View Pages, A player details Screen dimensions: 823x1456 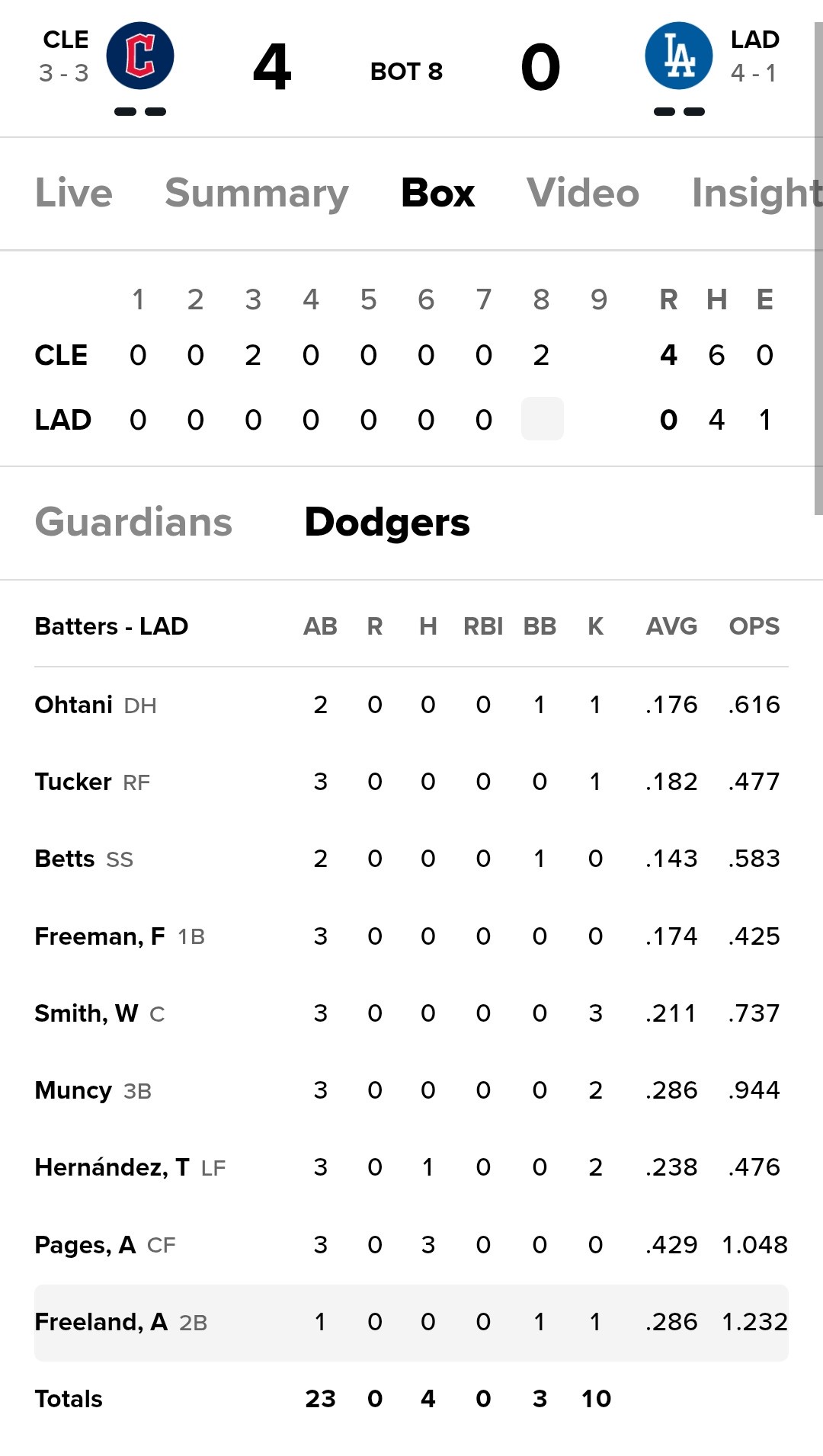(85, 1245)
